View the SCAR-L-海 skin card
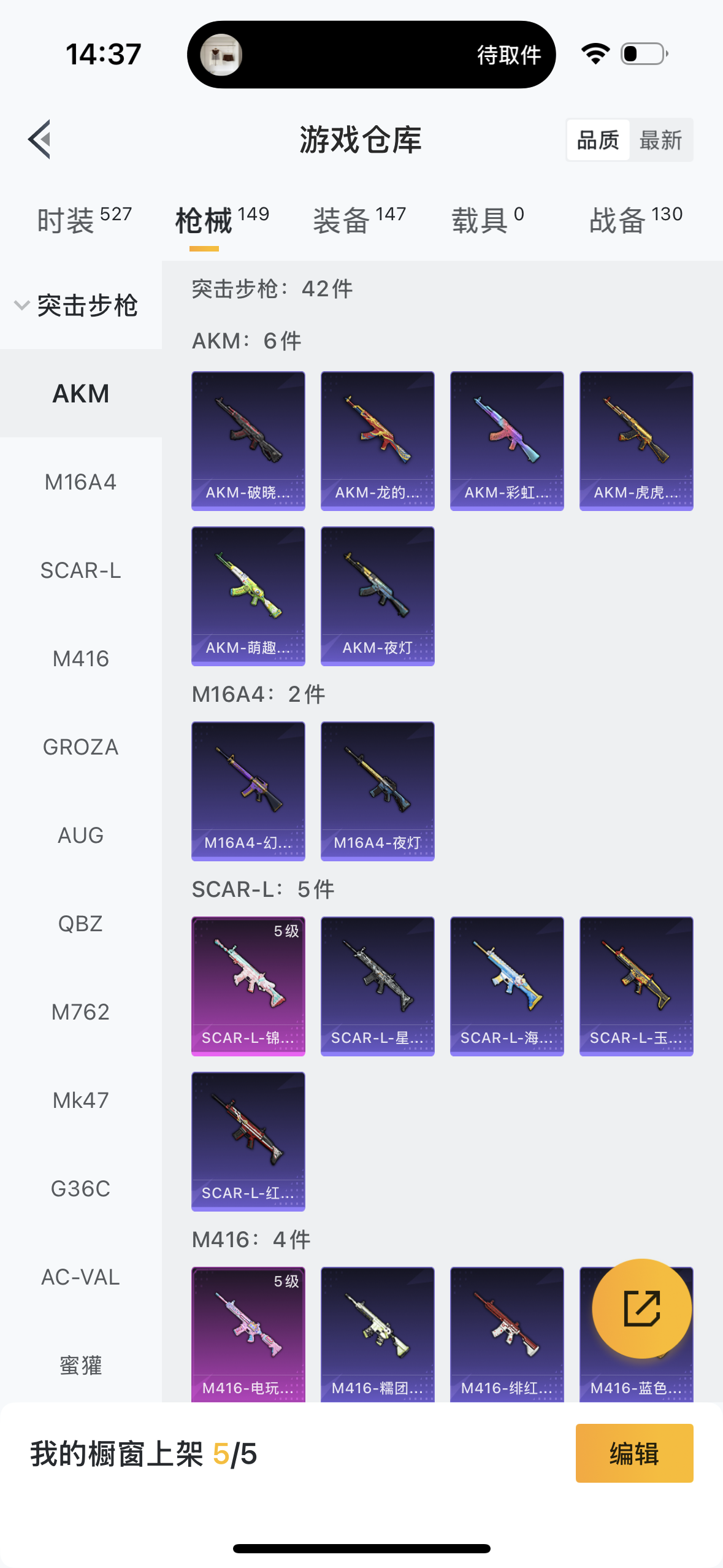 tap(507, 986)
